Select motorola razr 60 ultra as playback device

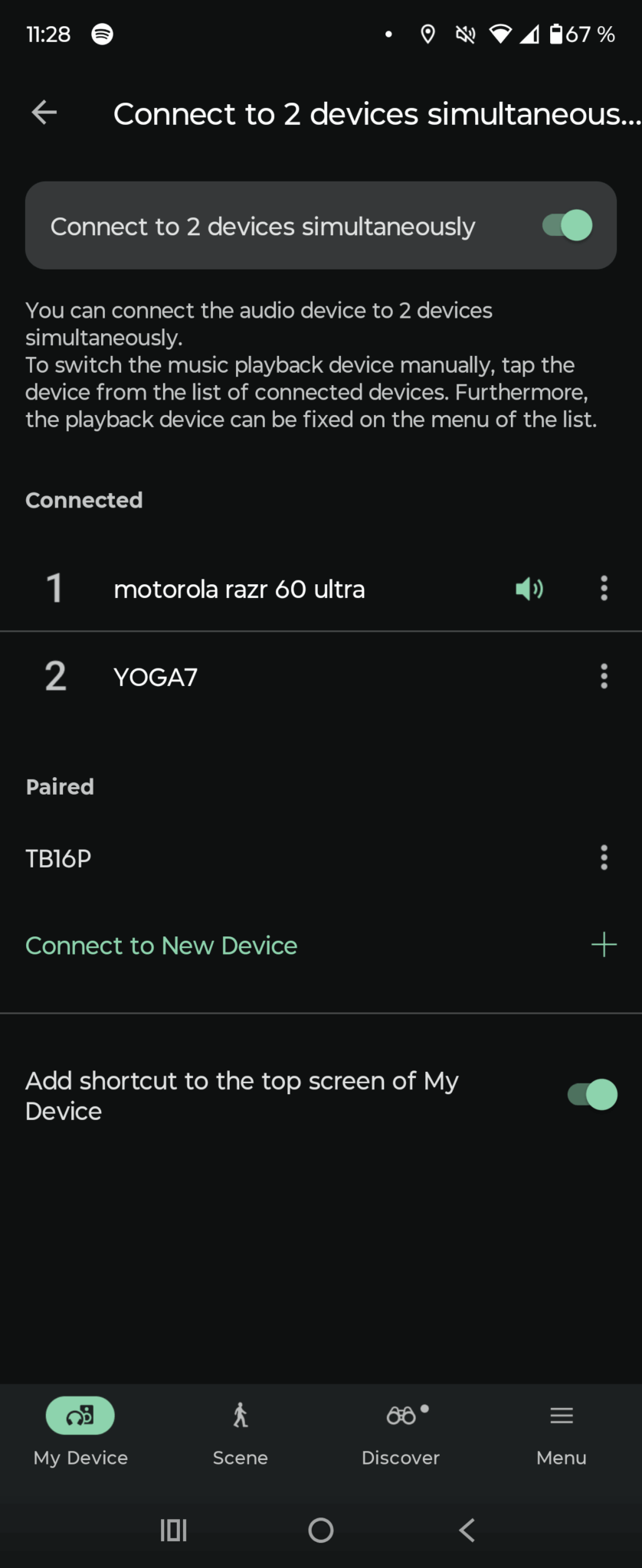coord(239,590)
